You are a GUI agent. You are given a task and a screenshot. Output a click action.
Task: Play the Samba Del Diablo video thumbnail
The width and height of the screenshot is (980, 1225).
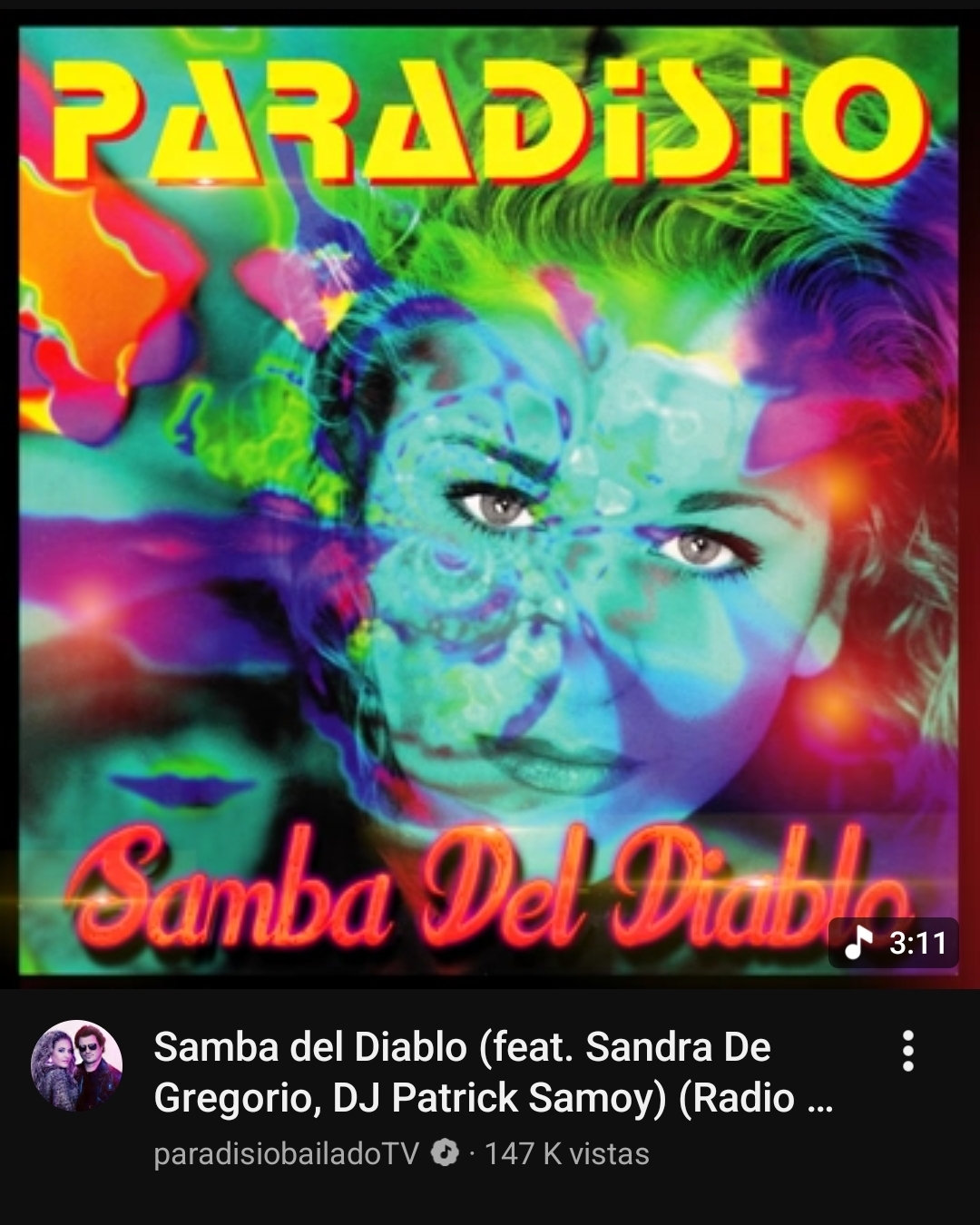[x=490, y=499]
